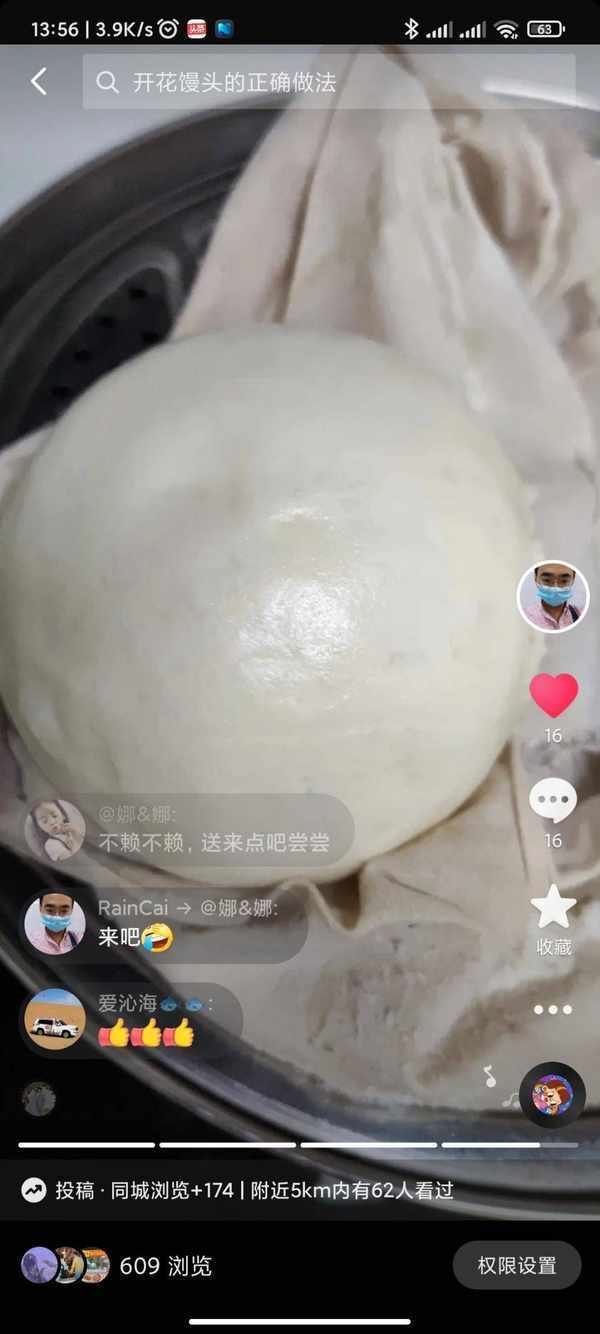
Task: Open RainCai's reply 来吧
Action: 165,925
